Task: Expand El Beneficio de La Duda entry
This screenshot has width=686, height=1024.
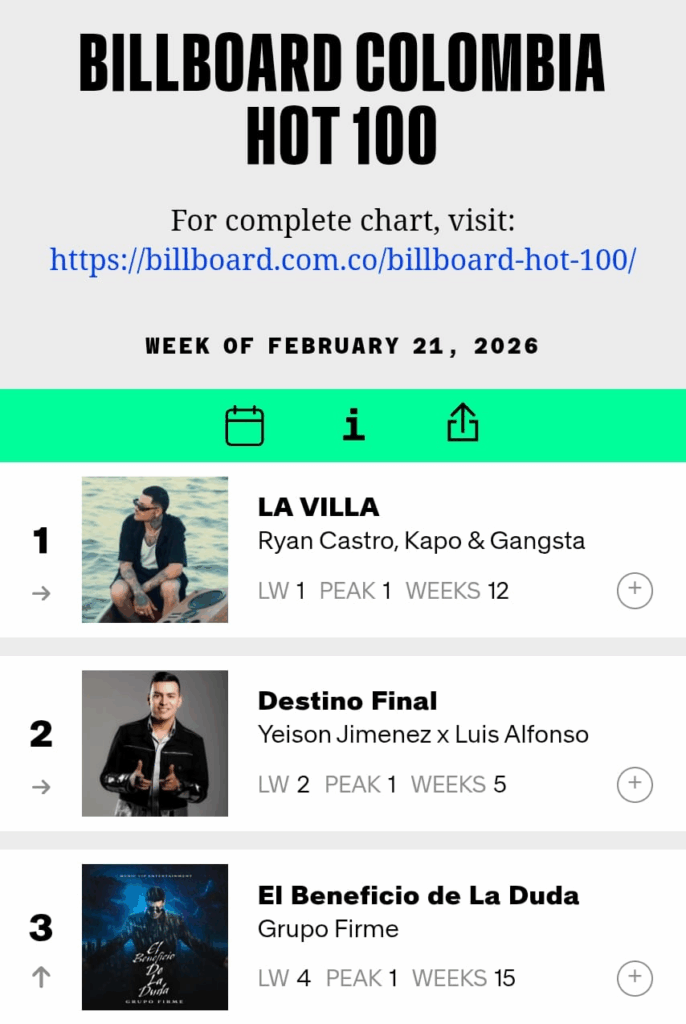Action: tap(634, 977)
